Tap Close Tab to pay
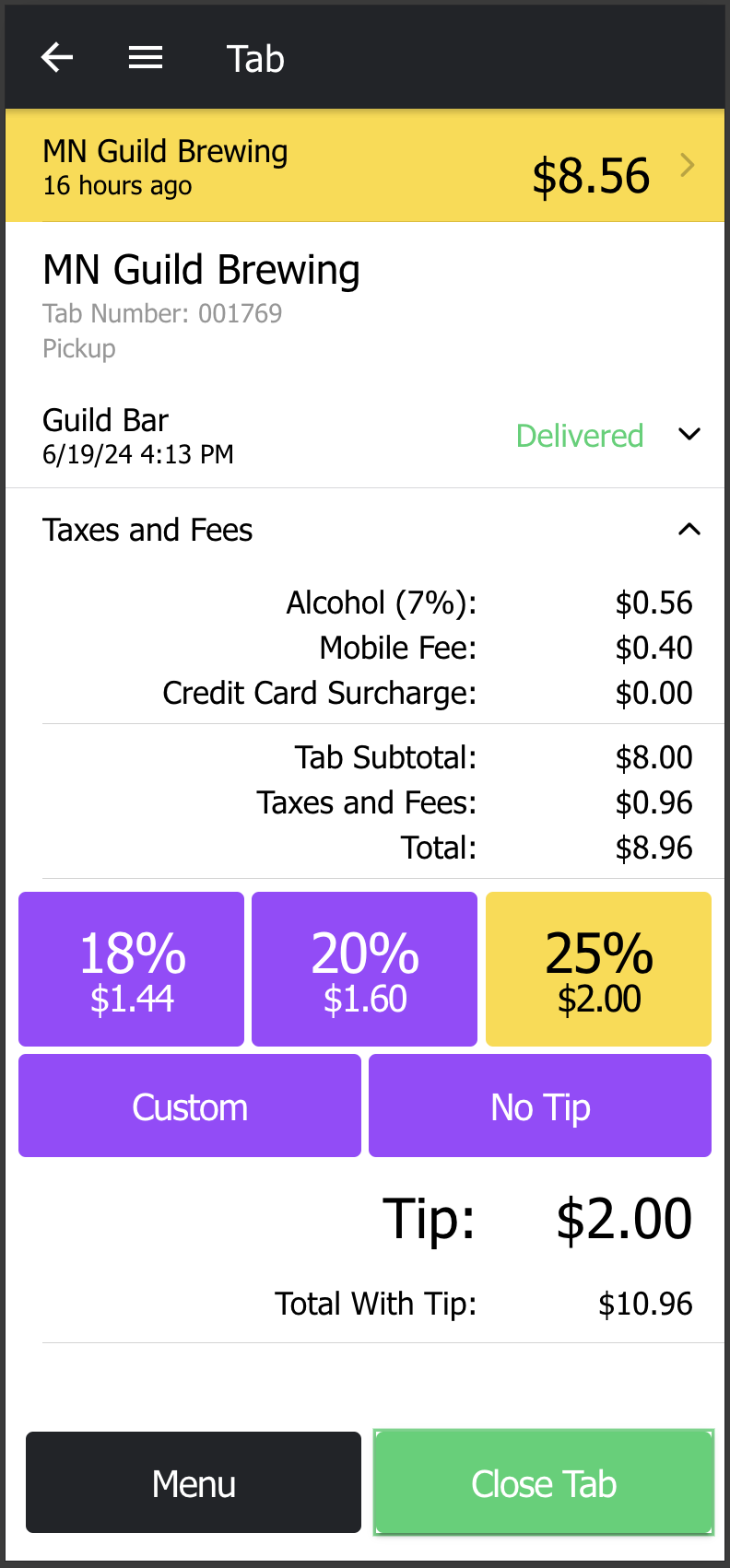730x1568 pixels. pyautogui.click(x=544, y=1482)
